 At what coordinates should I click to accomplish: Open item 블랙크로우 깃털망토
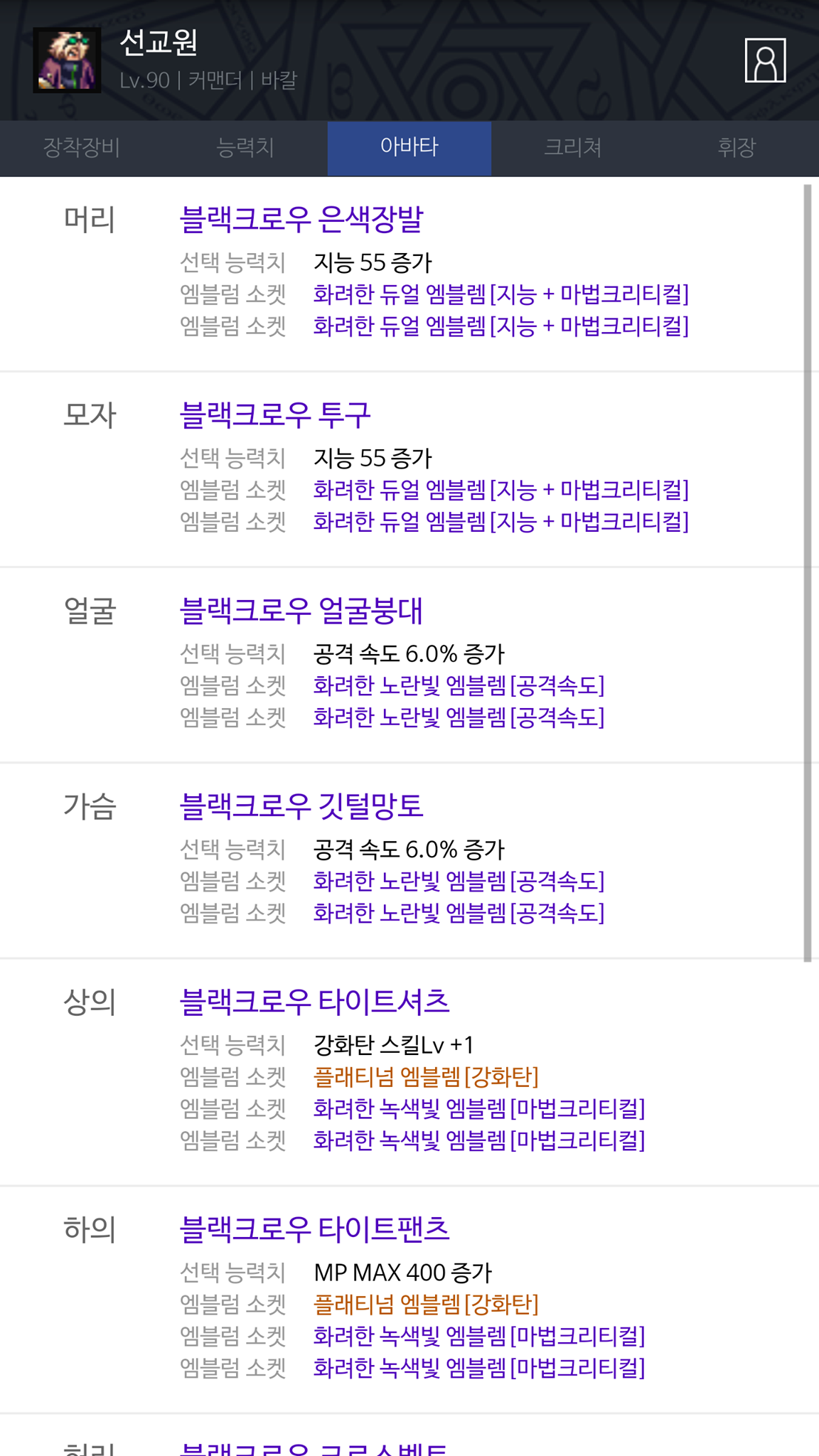click(301, 805)
